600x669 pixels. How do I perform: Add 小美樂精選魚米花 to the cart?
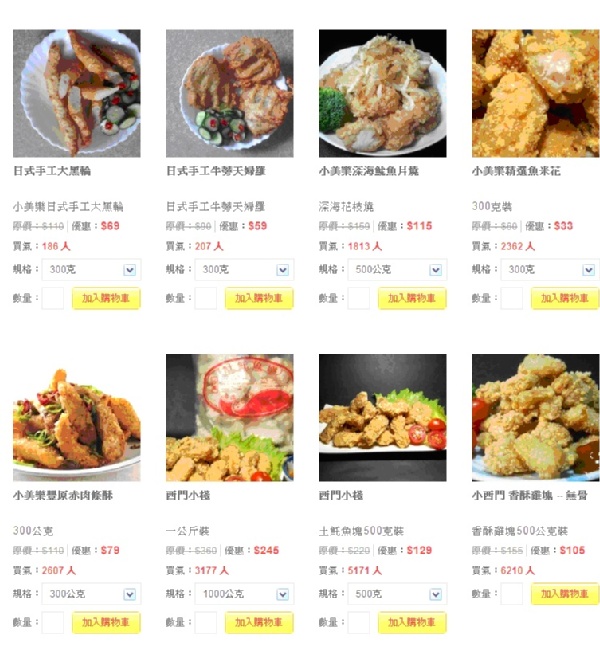pos(565,298)
